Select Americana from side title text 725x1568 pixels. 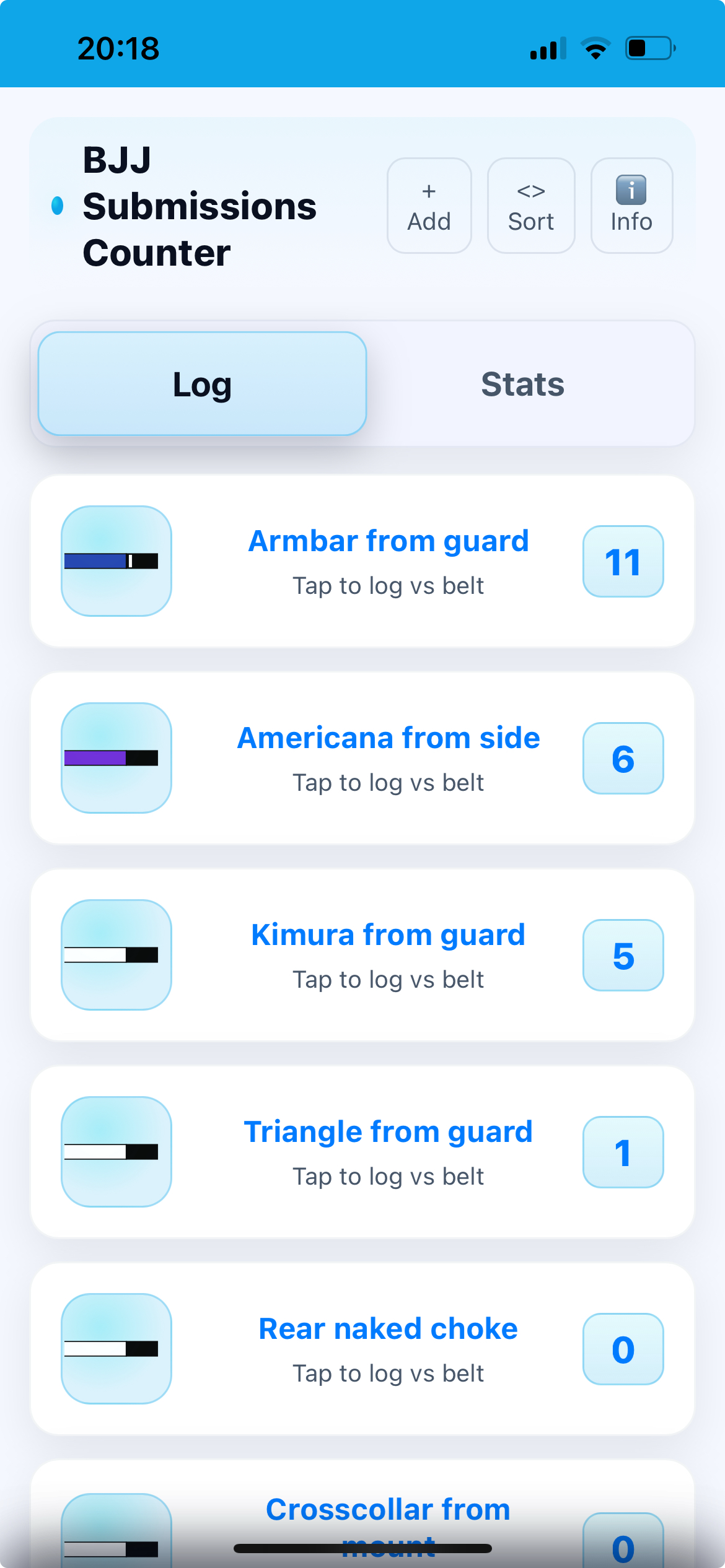tap(389, 737)
